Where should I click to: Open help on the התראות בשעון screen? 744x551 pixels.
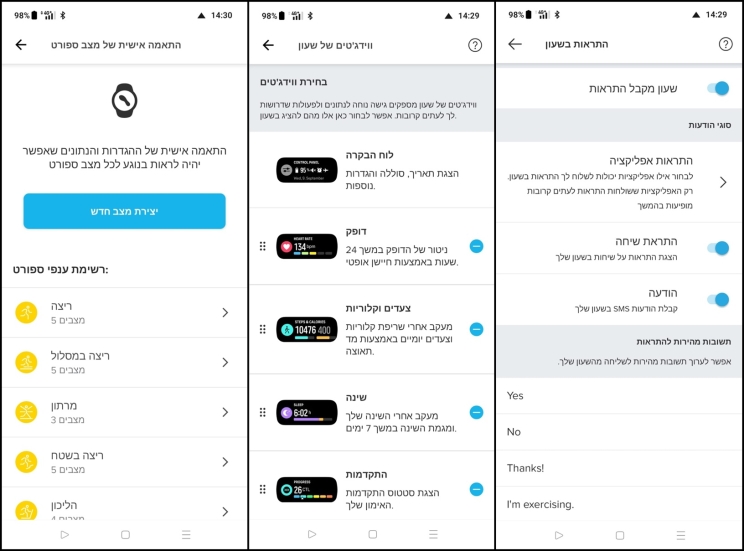(725, 44)
